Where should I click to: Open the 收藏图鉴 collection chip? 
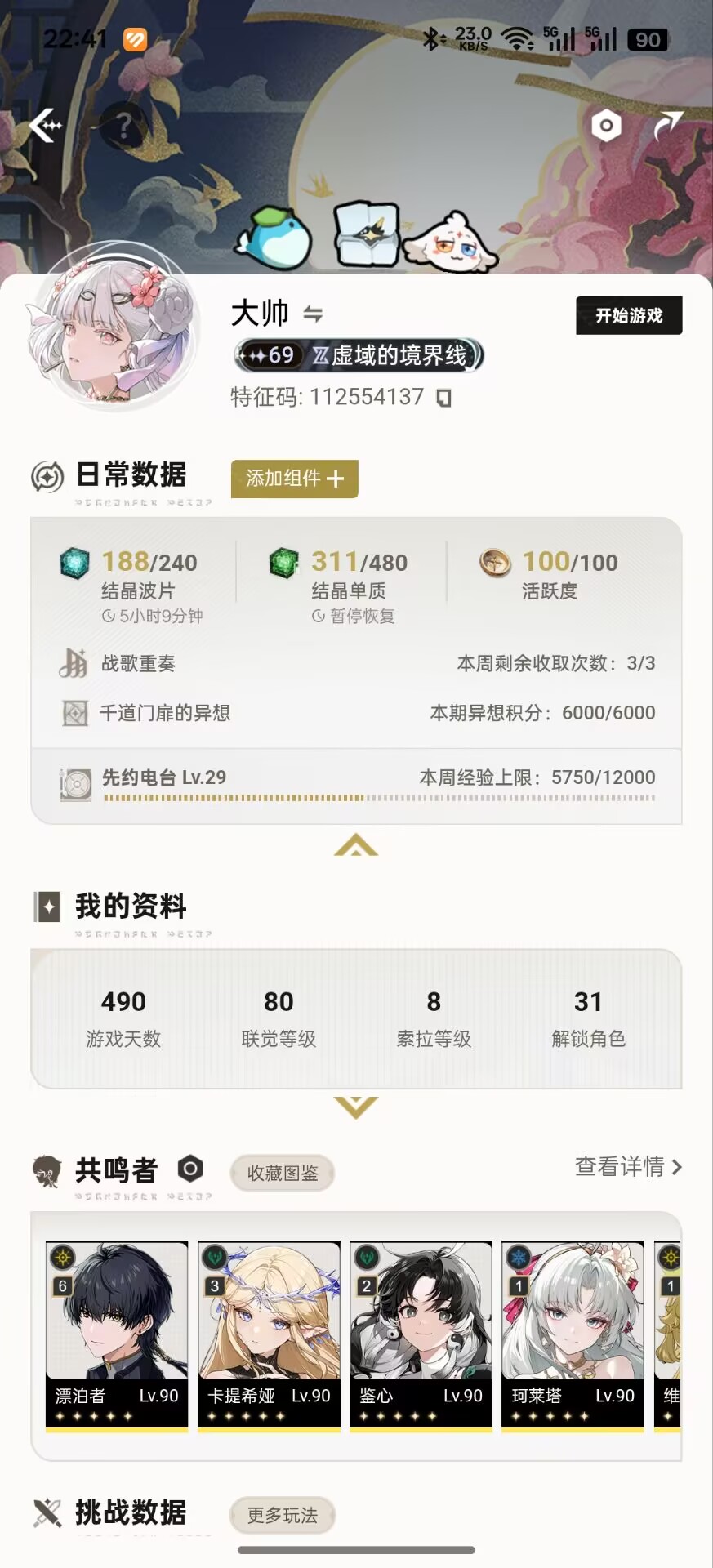283,1174
